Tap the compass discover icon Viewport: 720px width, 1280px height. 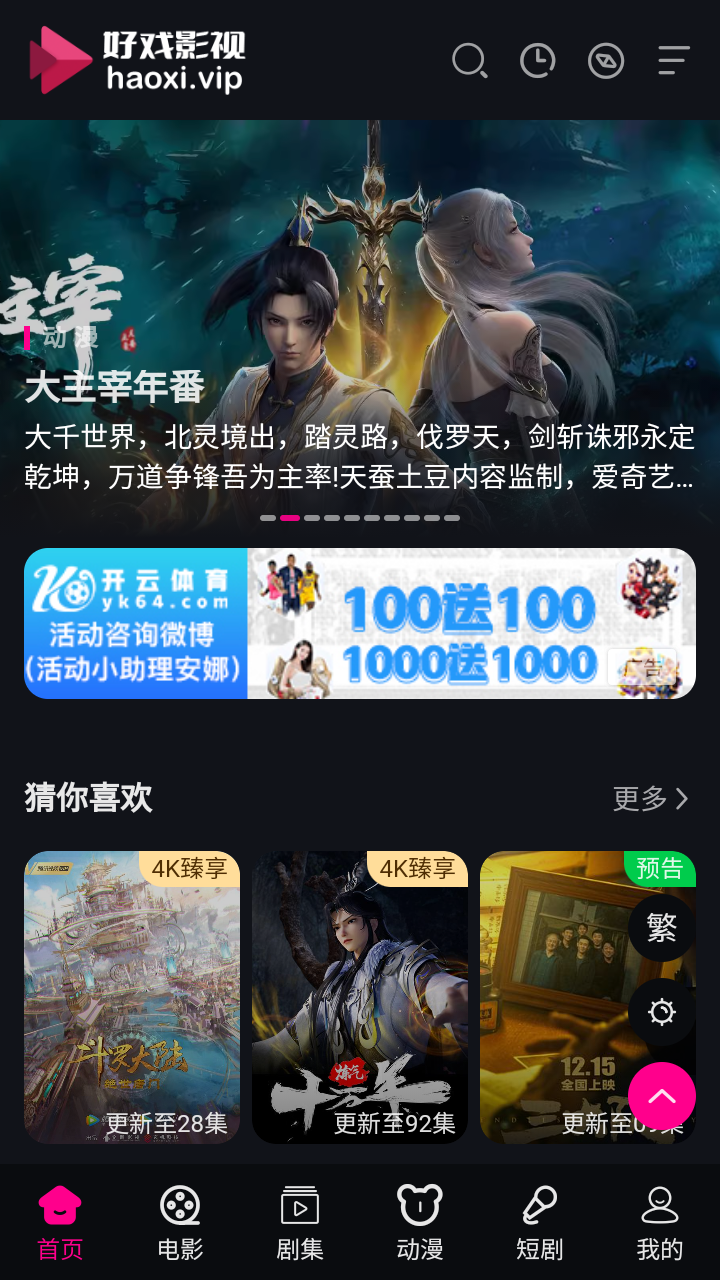click(x=606, y=61)
